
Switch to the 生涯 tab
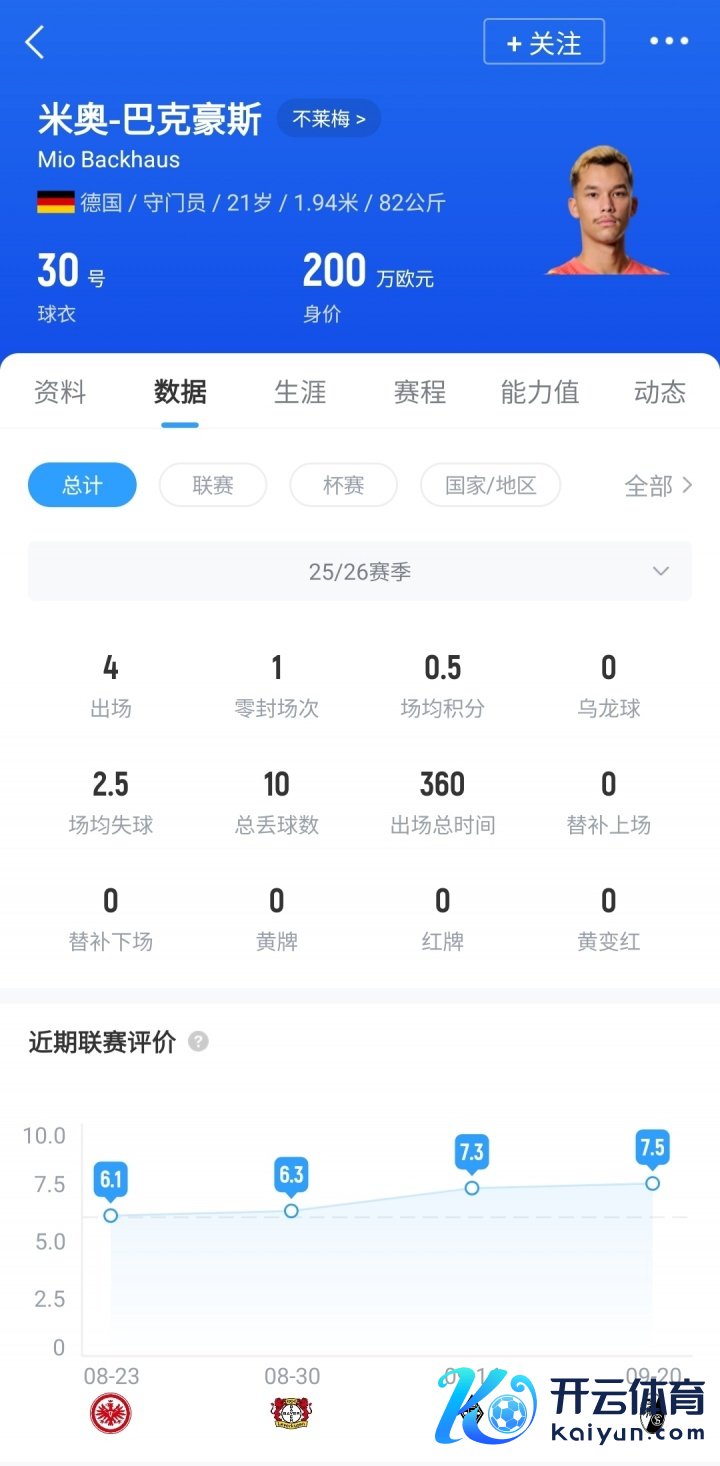pyautogui.click(x=300, y=392)
